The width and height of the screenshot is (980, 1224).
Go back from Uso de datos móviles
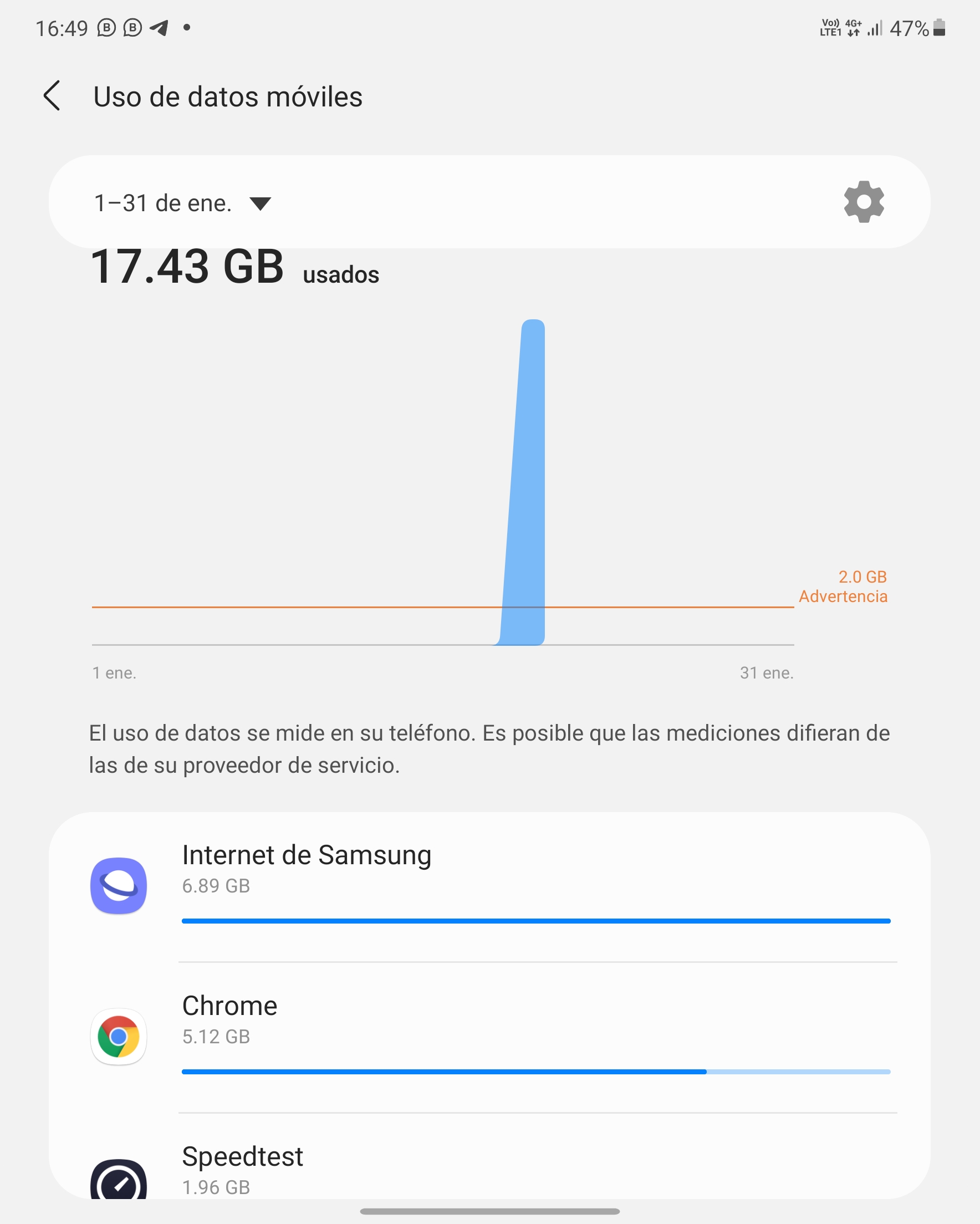tap(52, 95)
